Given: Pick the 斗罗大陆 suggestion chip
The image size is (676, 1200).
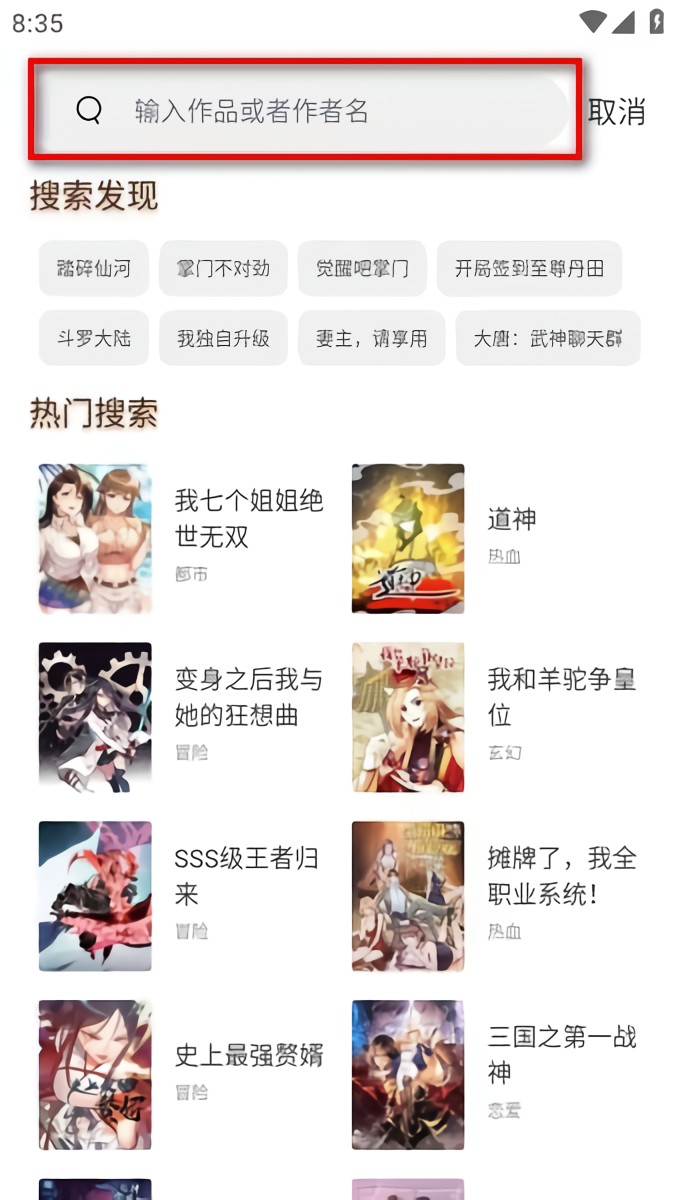Looking at the screenshot, I should click(94, 338).
